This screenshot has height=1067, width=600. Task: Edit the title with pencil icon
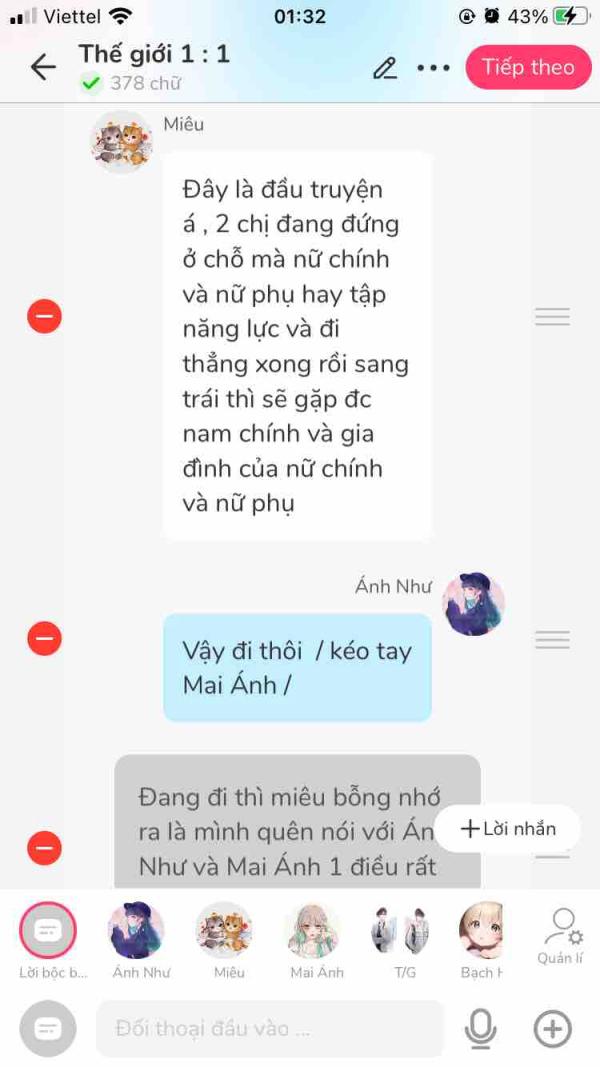tap(385, 68)
